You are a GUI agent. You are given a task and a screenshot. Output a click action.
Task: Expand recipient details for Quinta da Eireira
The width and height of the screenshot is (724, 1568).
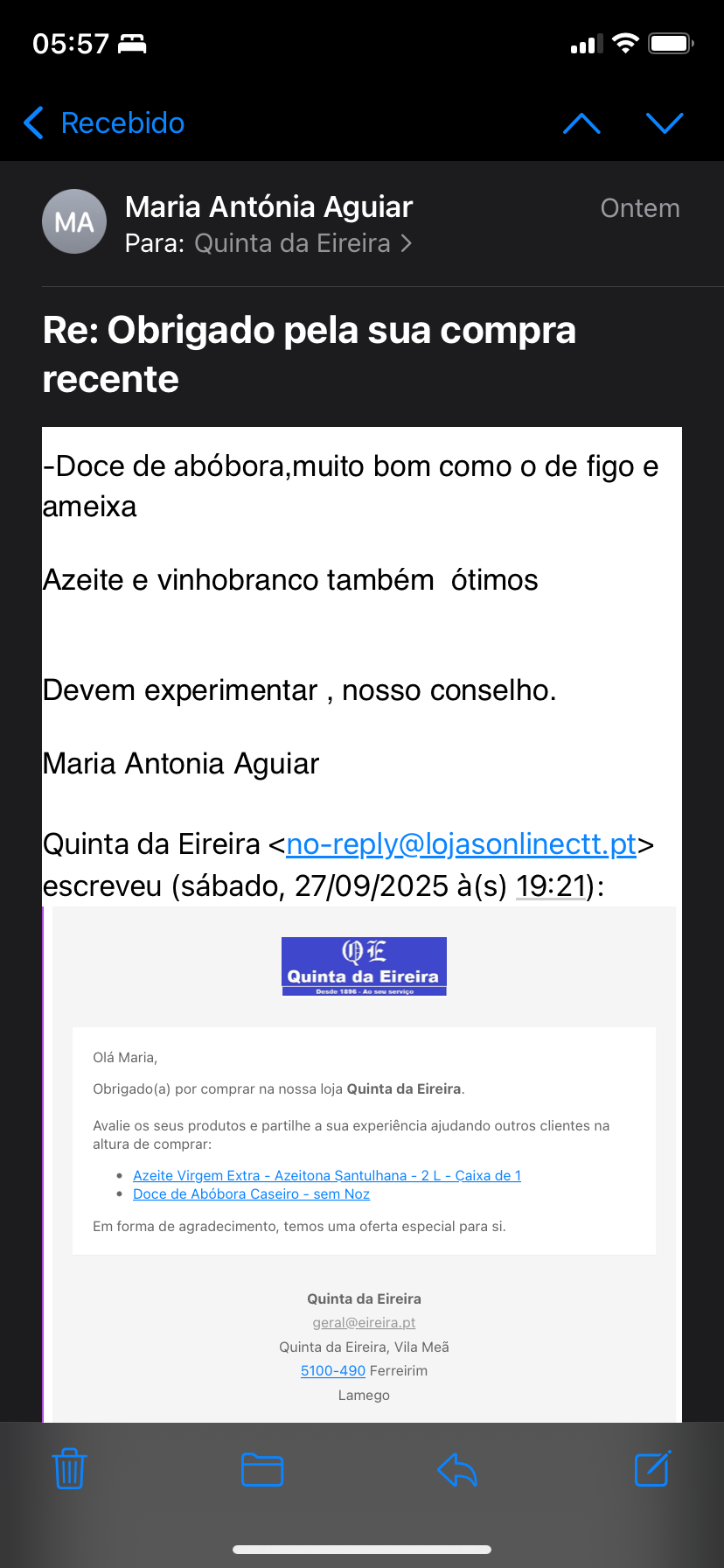(302, 243)
